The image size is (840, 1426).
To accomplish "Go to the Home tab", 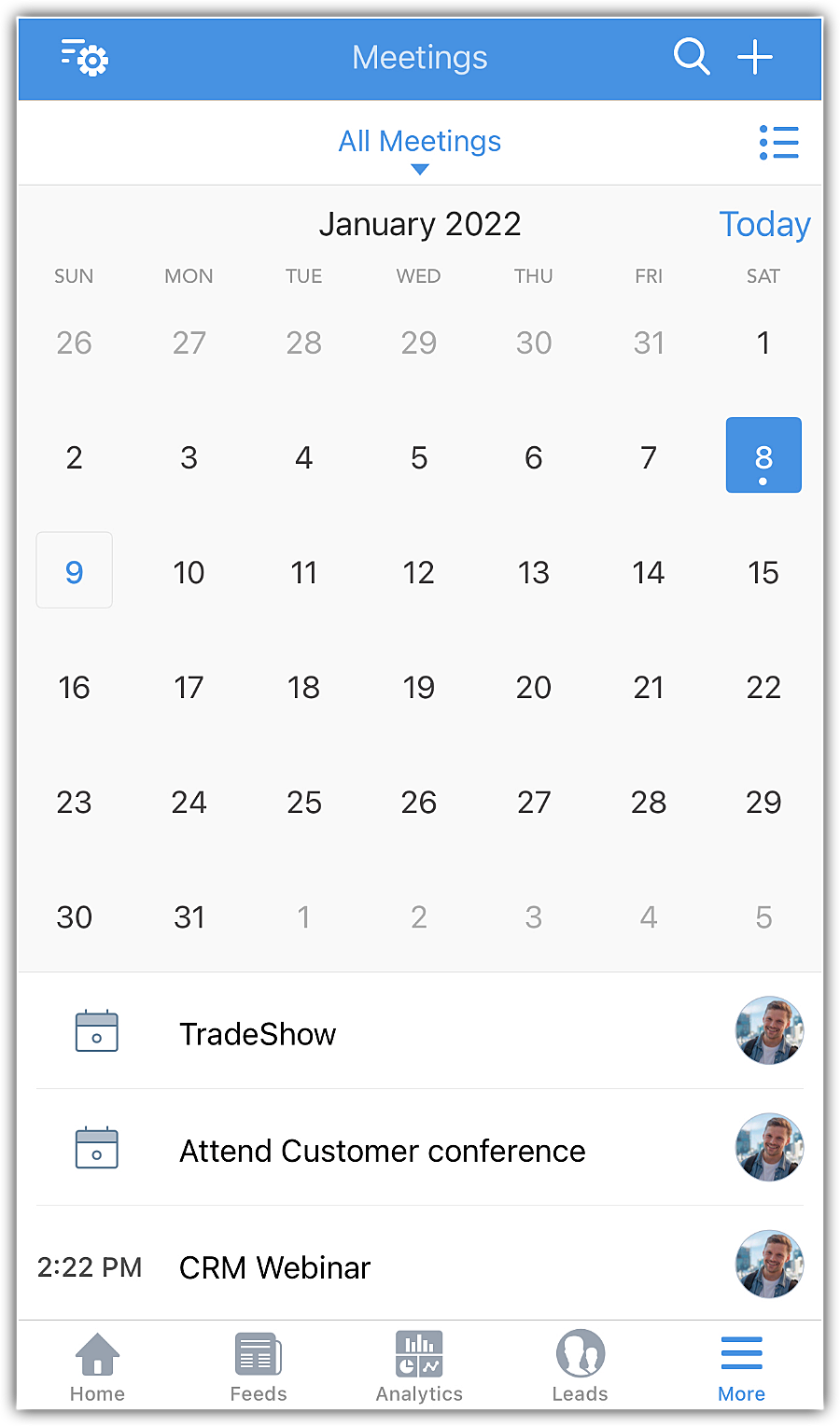I will 97,1367.
